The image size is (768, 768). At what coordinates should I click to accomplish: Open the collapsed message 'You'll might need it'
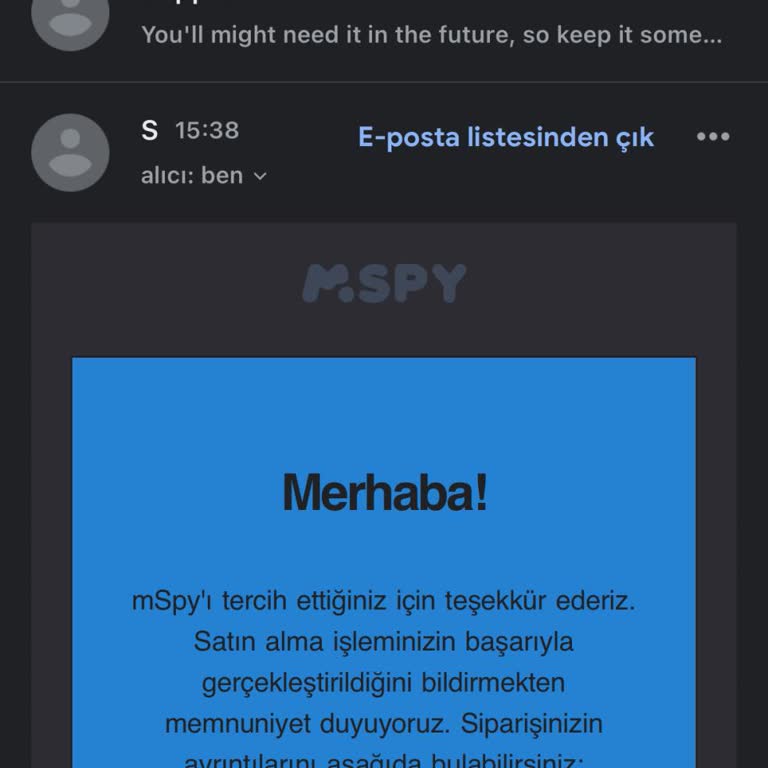coord(430,35)
